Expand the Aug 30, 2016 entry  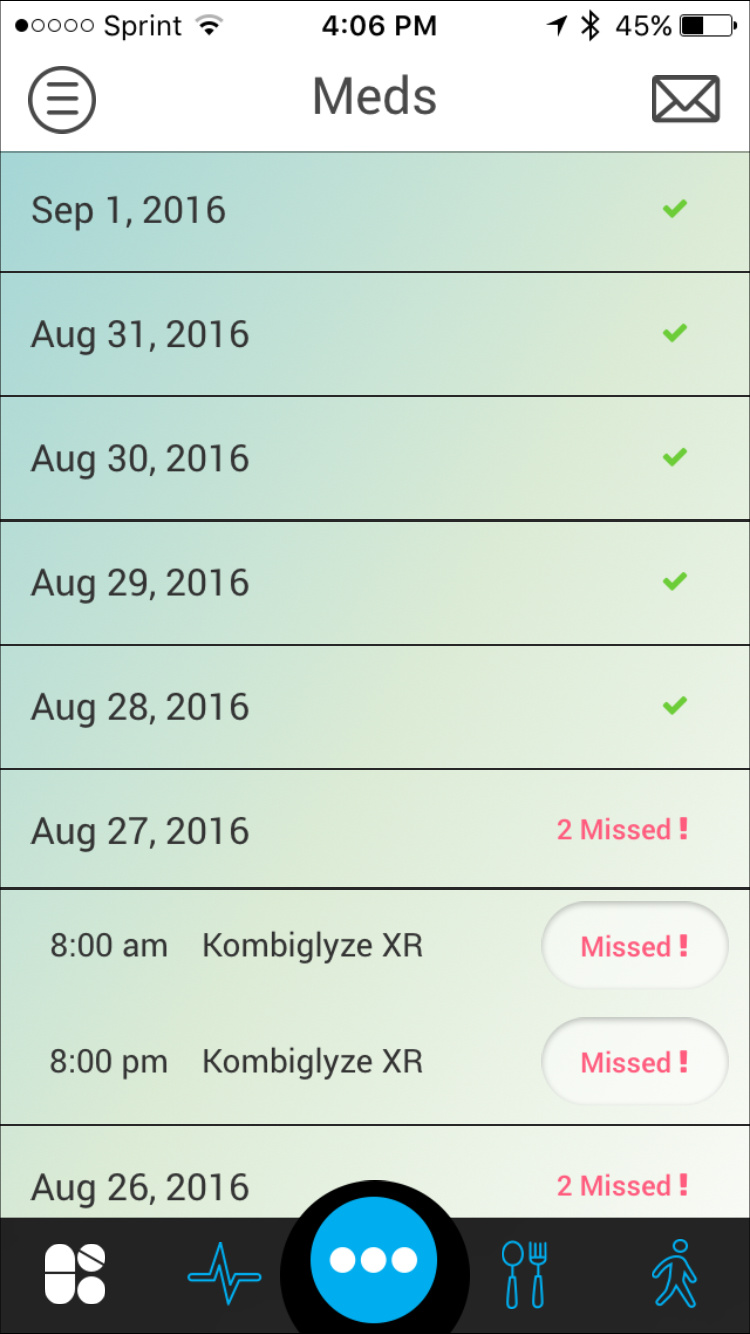click(375, 458)
